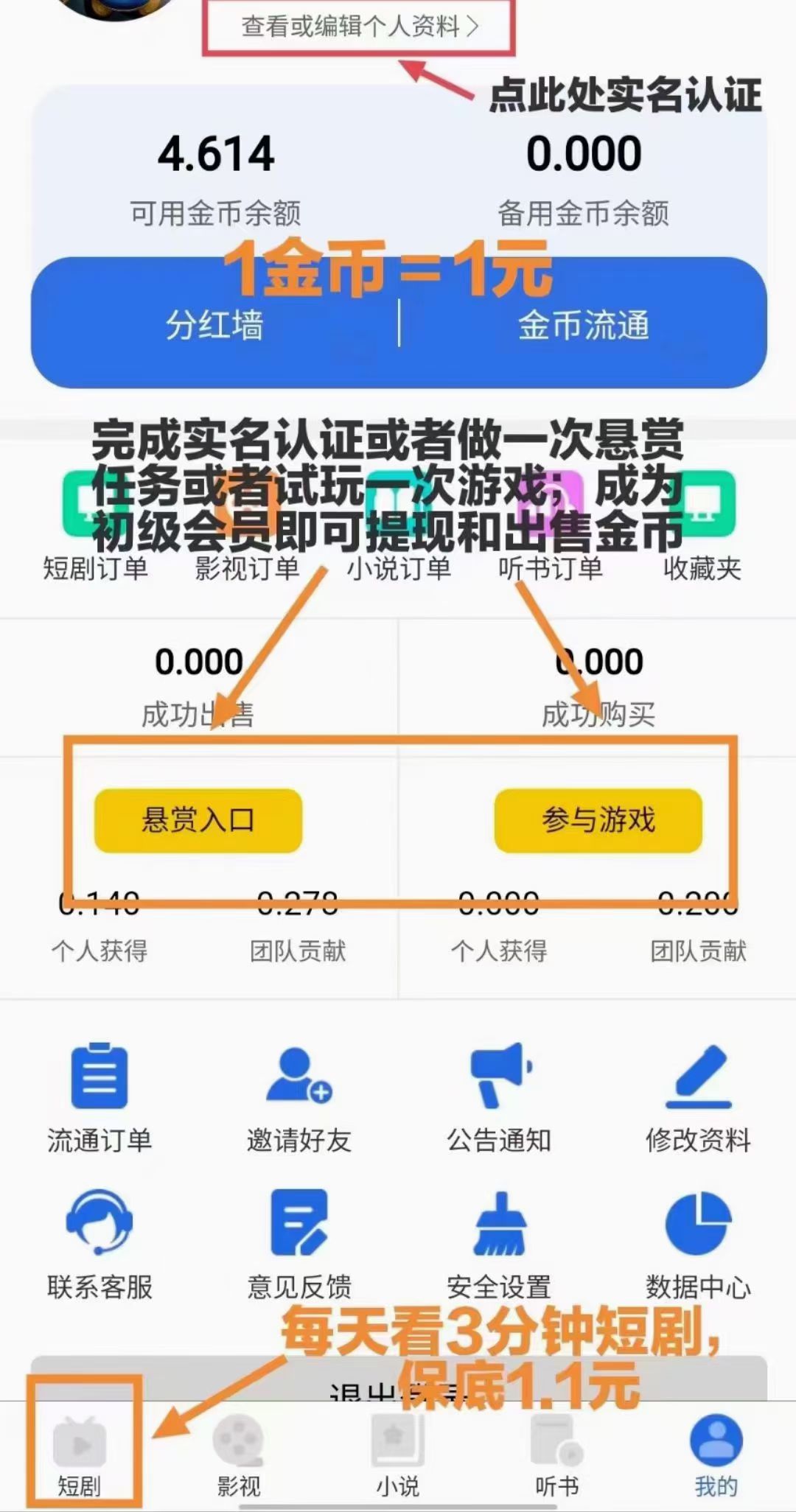Select the 我的 tab
Screen dimensions: 796x1512
716,1456
